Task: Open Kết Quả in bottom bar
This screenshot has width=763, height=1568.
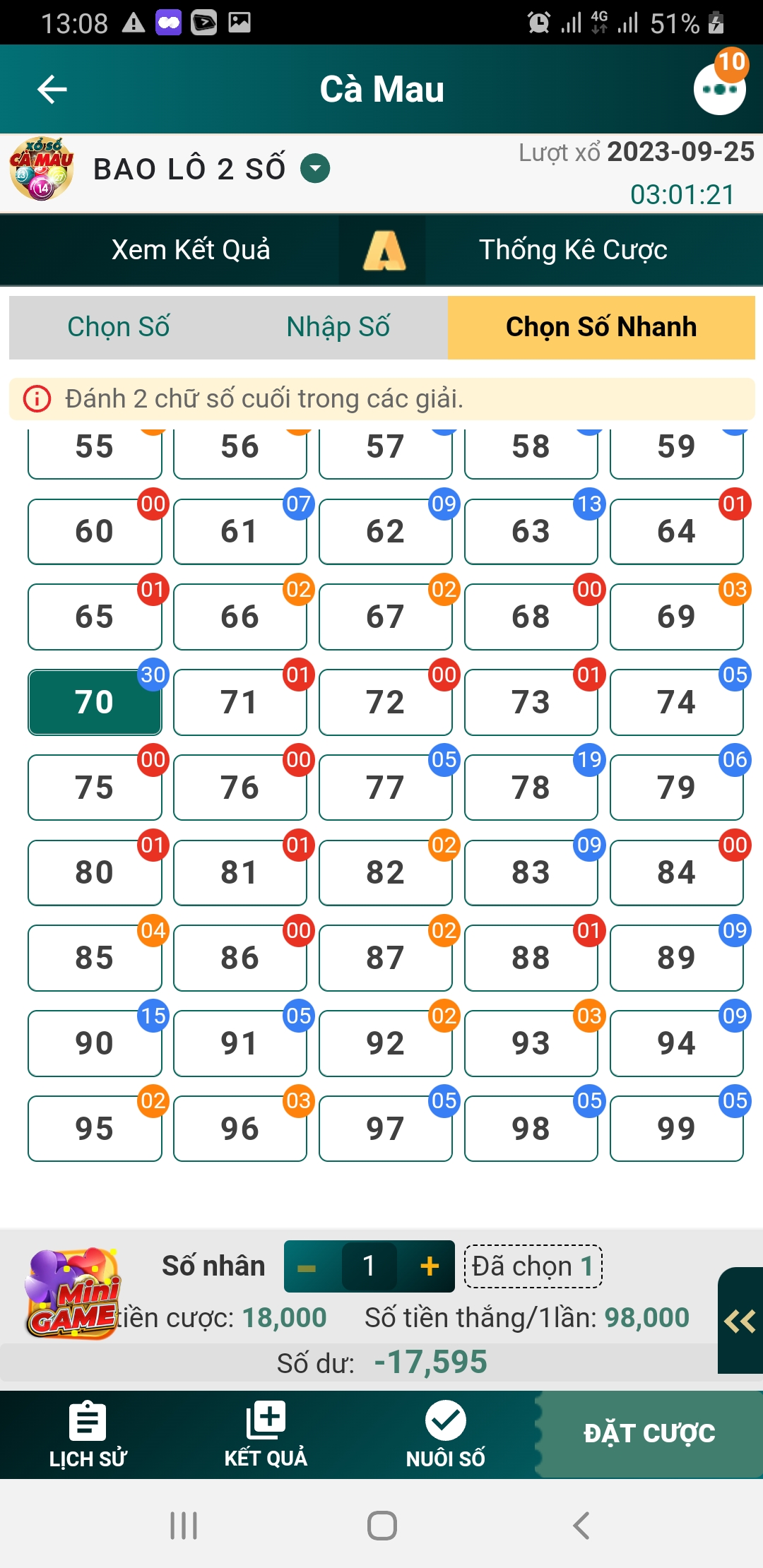Action: (x=266, y=1435)
